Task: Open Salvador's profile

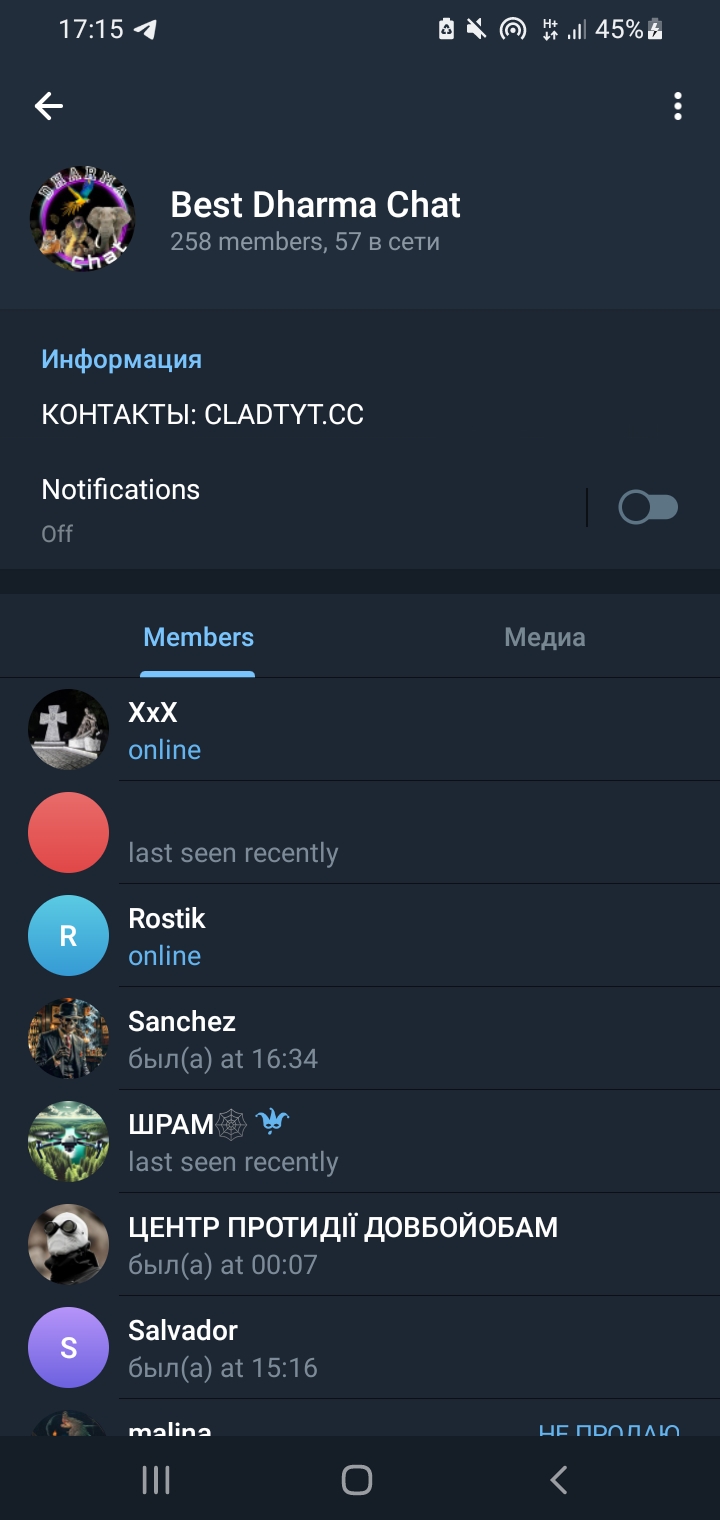Action: pyautogui.click(x=360, y=1347)
